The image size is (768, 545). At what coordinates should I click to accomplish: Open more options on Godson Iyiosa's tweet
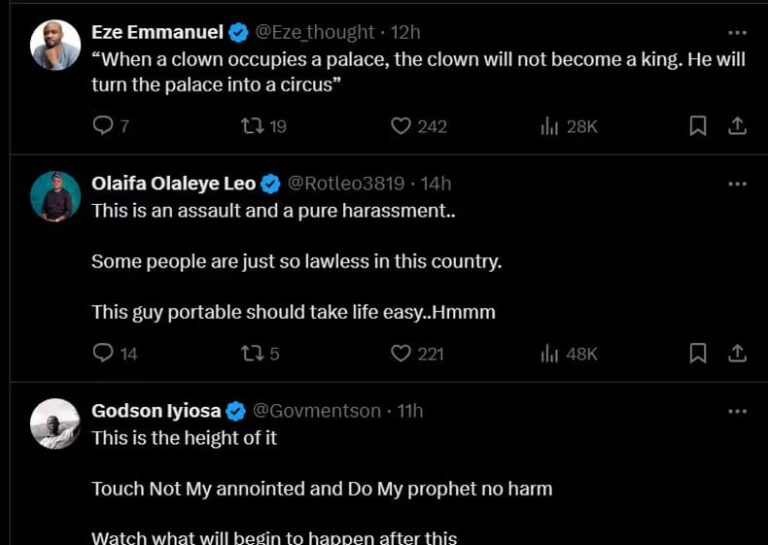coord(737,410)
